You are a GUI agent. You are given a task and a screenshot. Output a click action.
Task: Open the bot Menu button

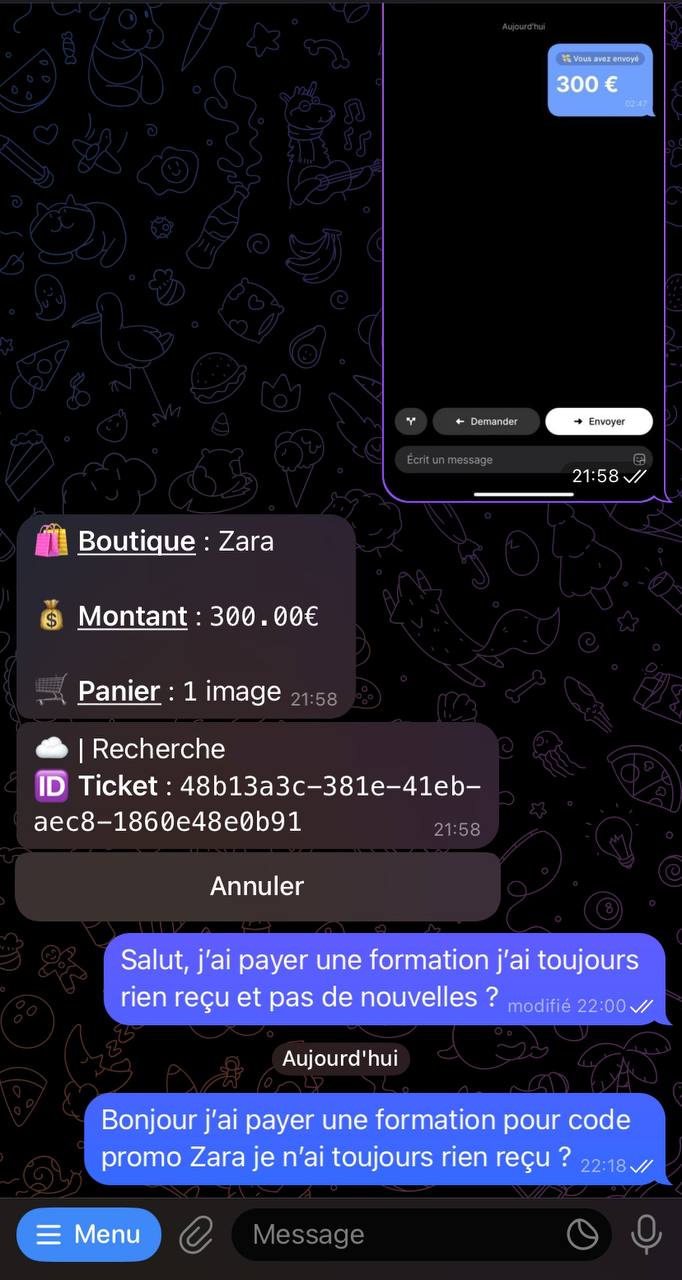[x=89, y=1235]
